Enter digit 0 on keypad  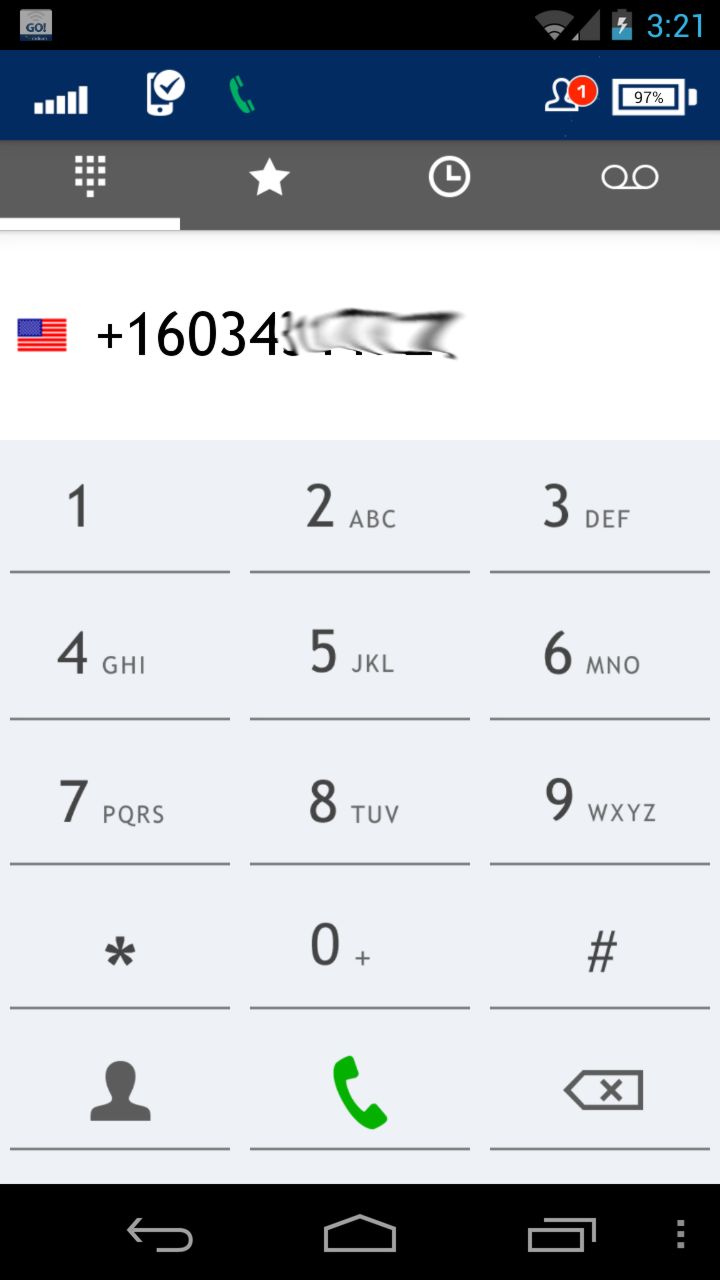[360, 946]
